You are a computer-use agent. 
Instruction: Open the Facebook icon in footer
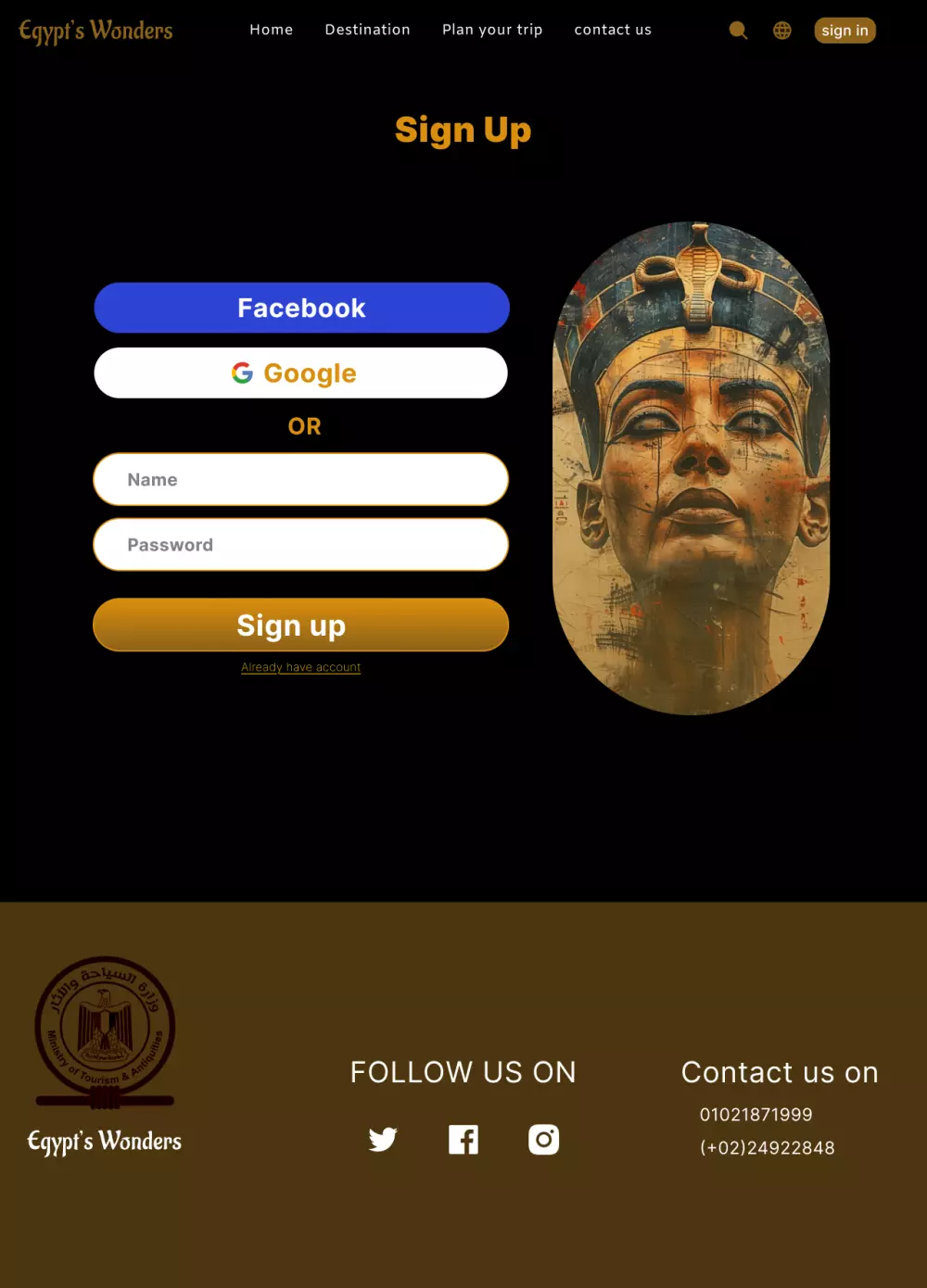click(463, 1139)
